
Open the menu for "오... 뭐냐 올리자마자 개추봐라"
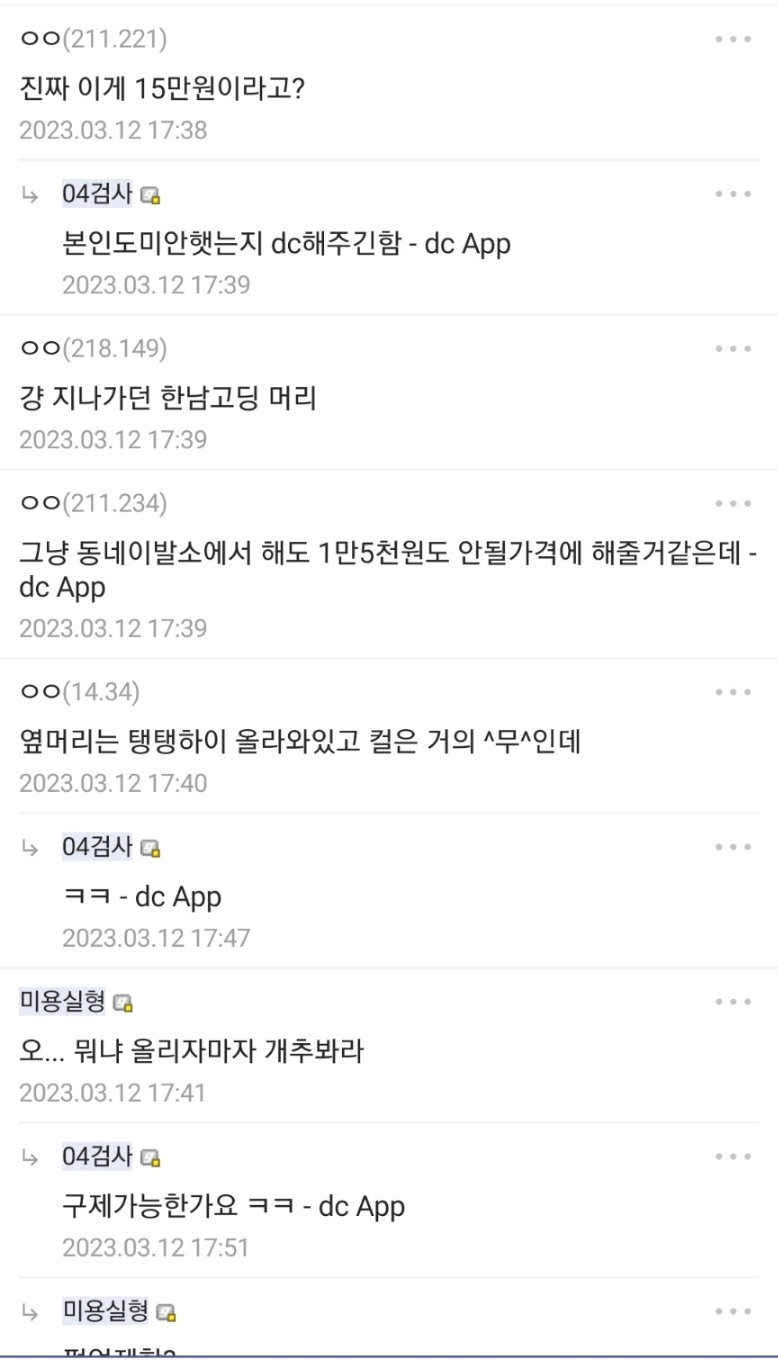point(732,1002)
